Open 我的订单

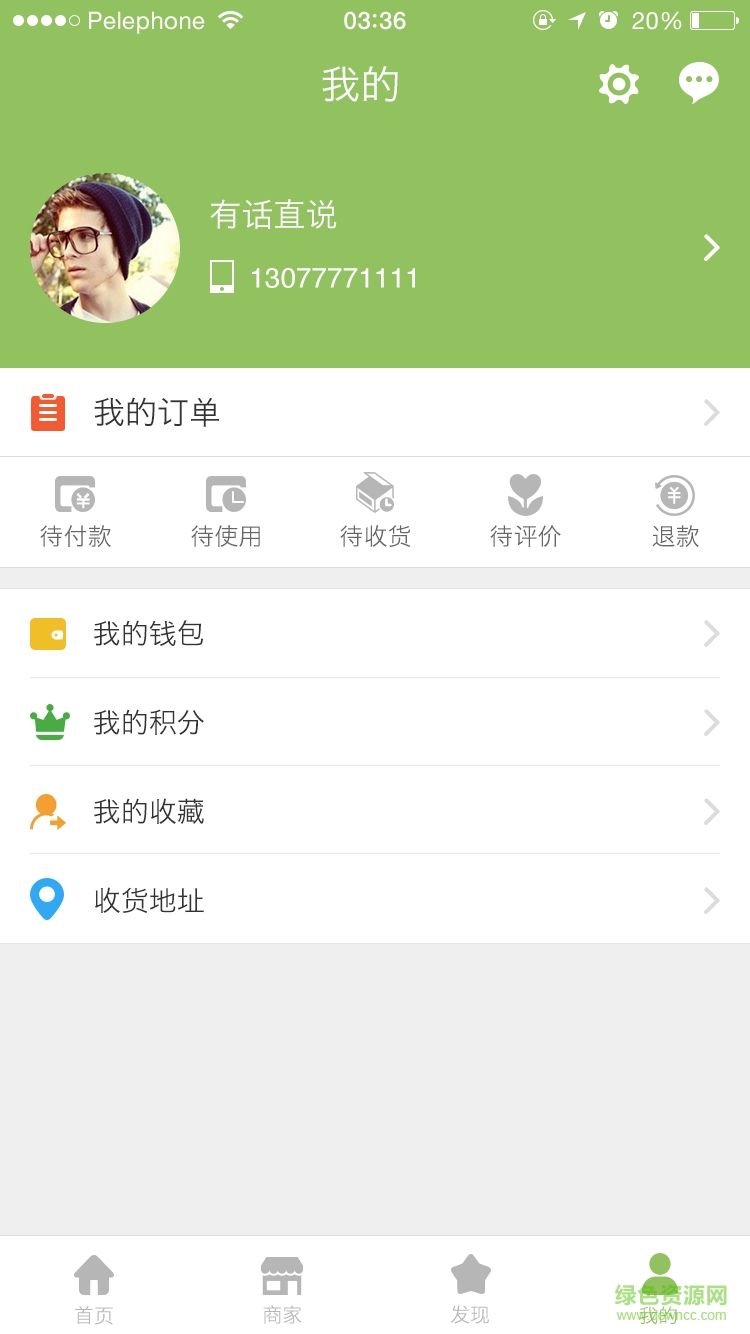(375, 412)
